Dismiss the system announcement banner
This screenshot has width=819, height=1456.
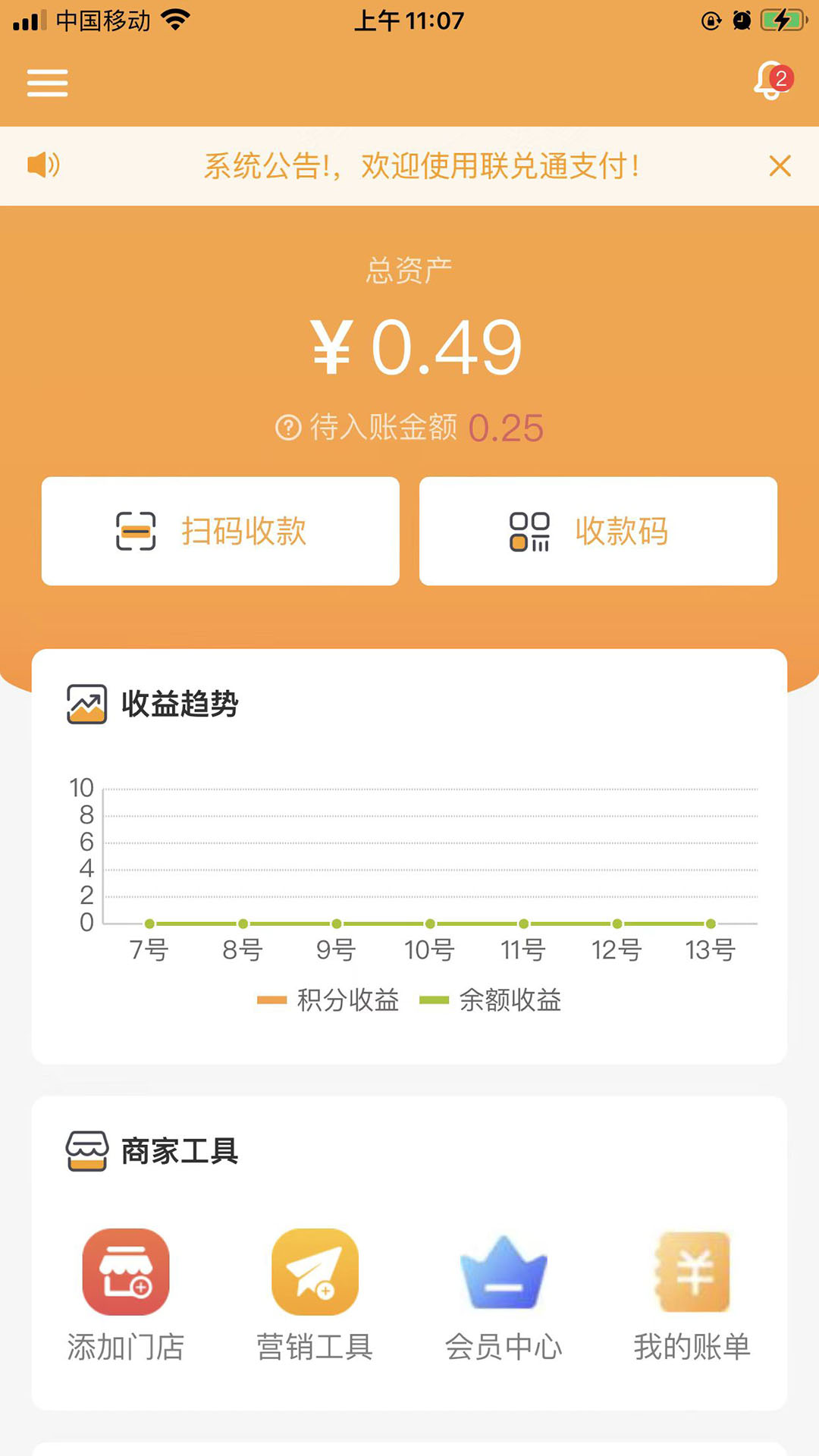click(780, 166)
